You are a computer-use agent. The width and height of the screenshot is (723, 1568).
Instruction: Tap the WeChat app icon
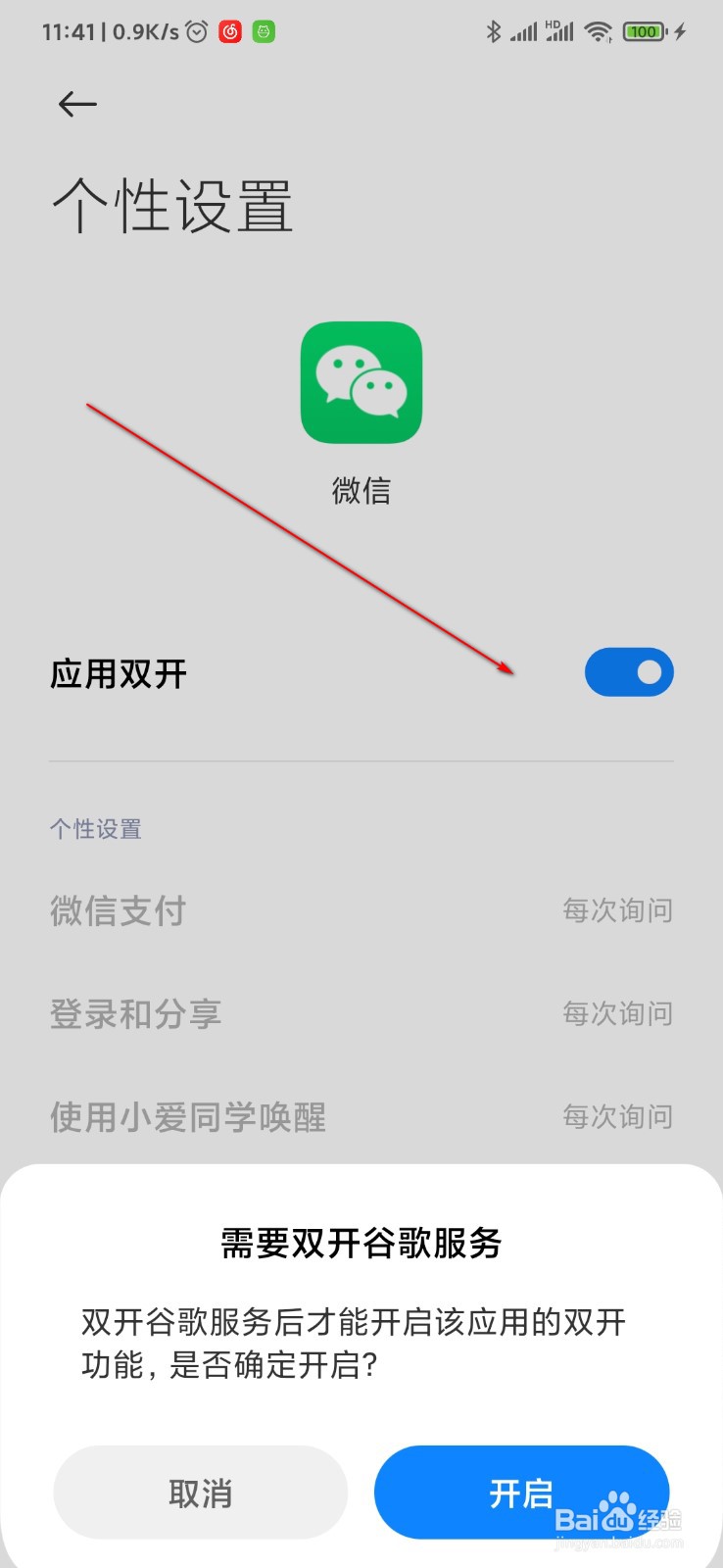click(361, 382)
